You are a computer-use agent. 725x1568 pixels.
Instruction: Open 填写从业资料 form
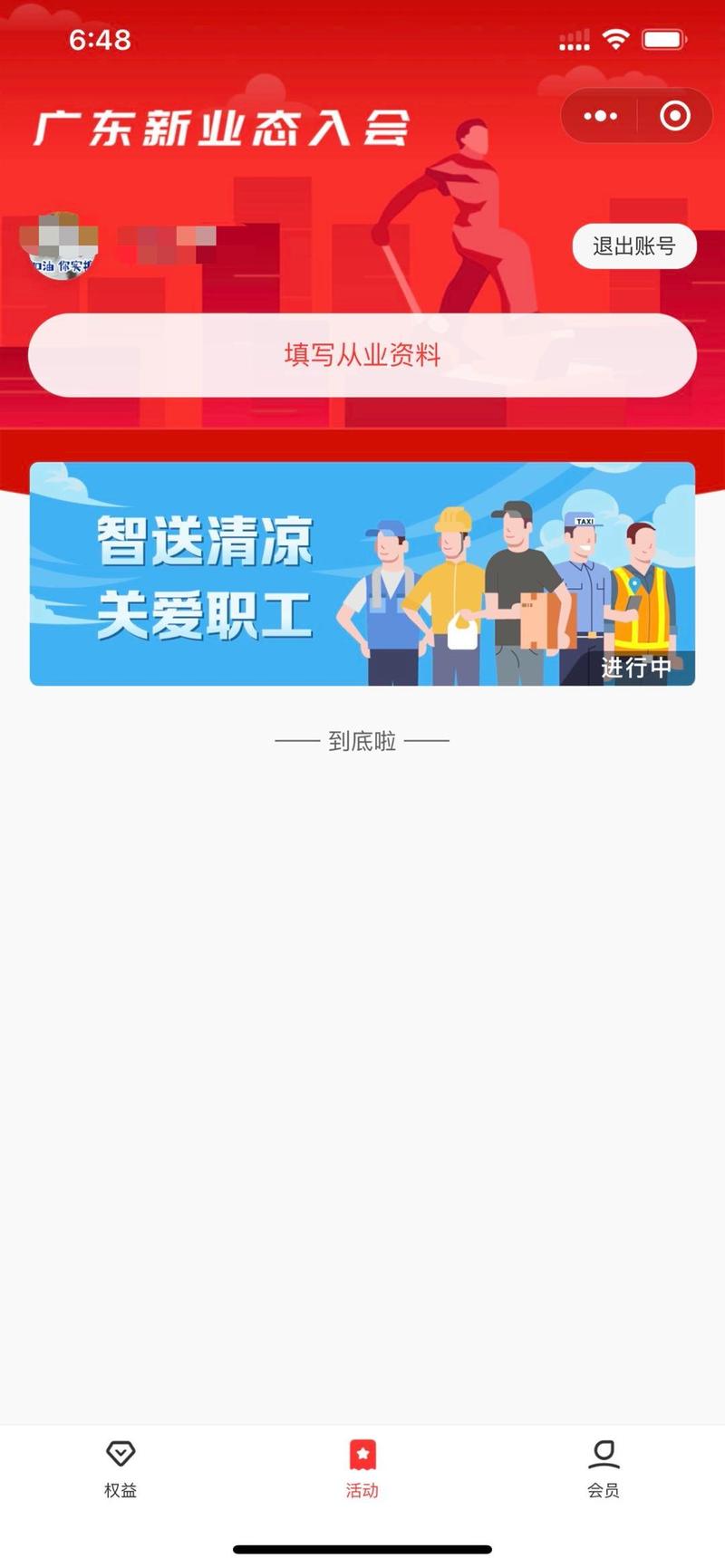tap(362, 355)
